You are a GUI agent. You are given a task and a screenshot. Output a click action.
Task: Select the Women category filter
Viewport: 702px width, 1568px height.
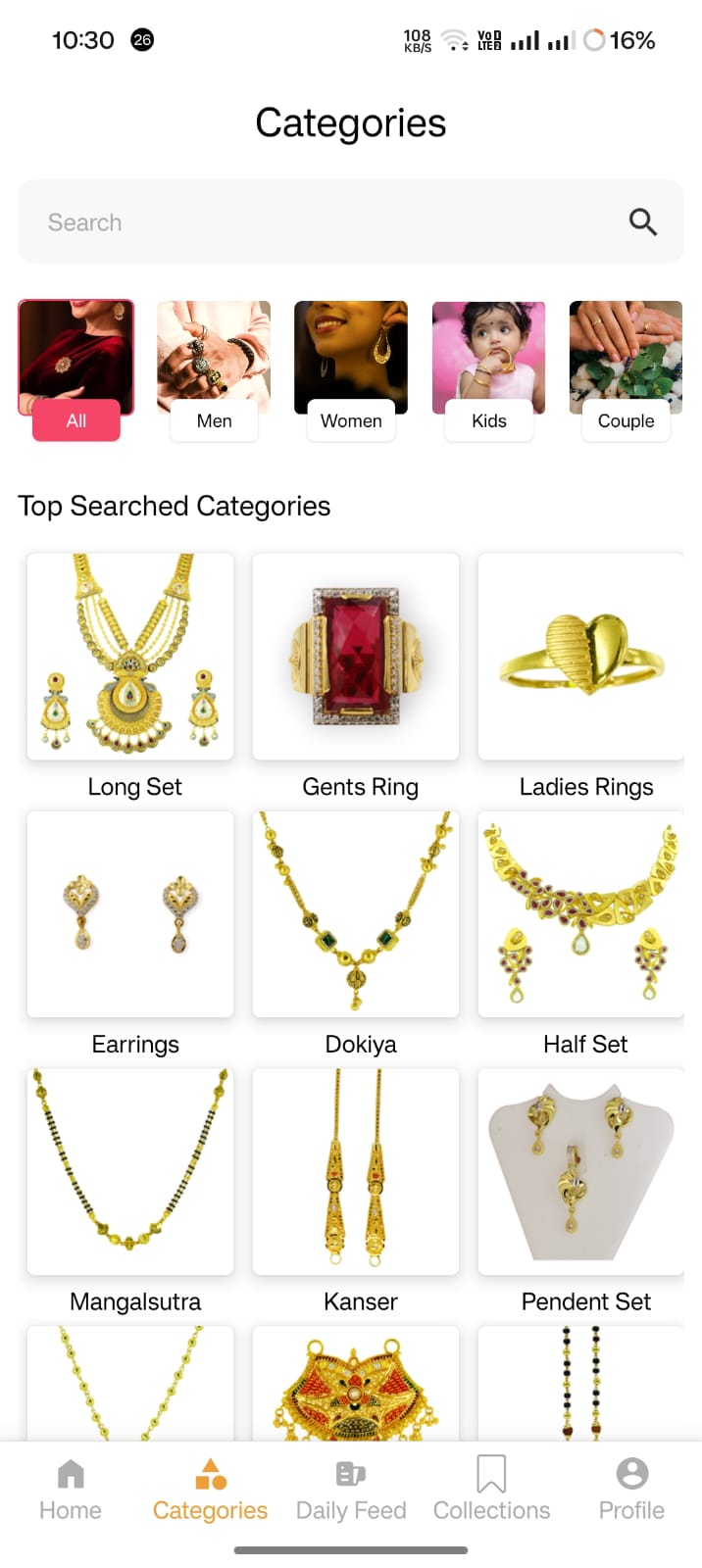(351, 371)
